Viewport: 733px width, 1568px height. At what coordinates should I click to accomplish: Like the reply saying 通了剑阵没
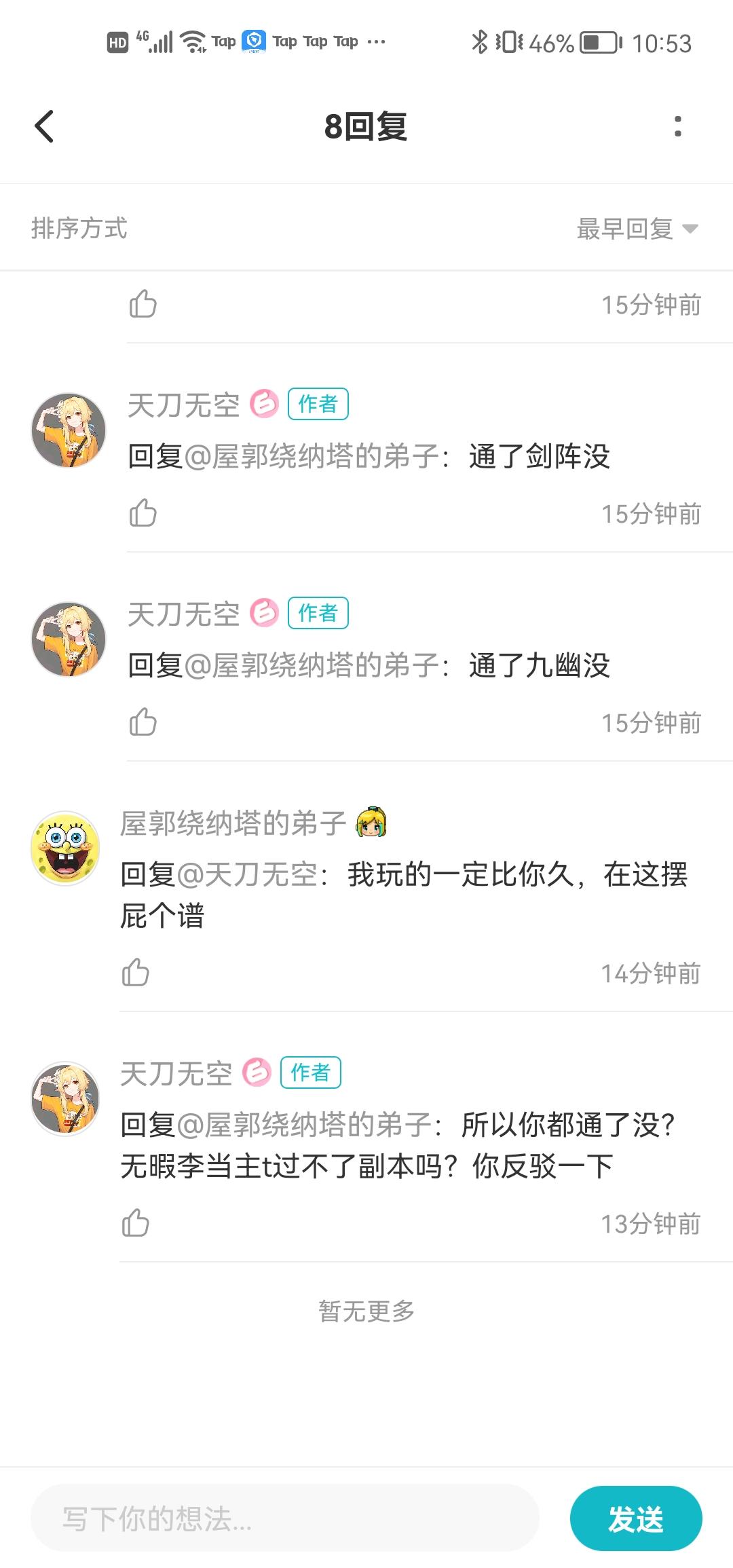143,513
